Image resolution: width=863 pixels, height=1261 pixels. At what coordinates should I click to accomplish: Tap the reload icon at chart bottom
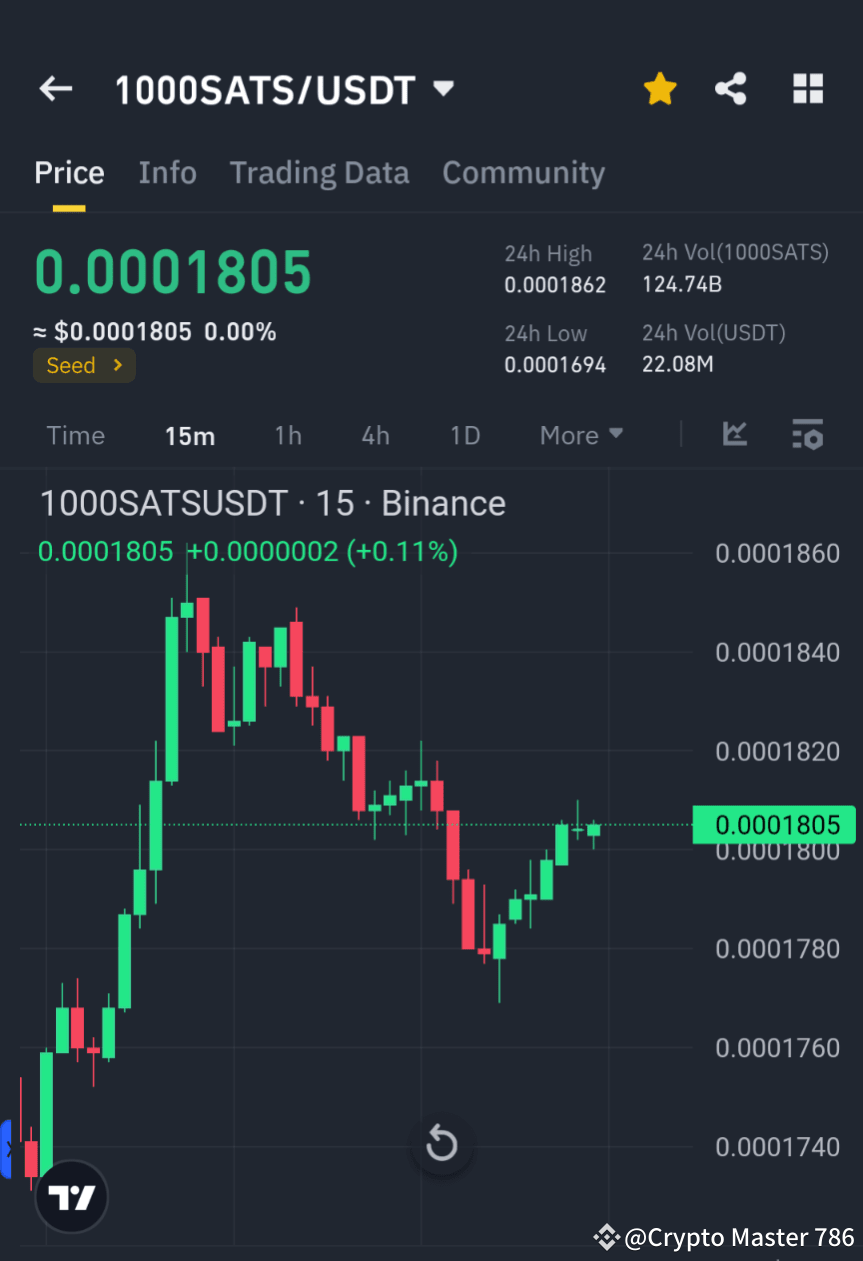[441, 1144]
